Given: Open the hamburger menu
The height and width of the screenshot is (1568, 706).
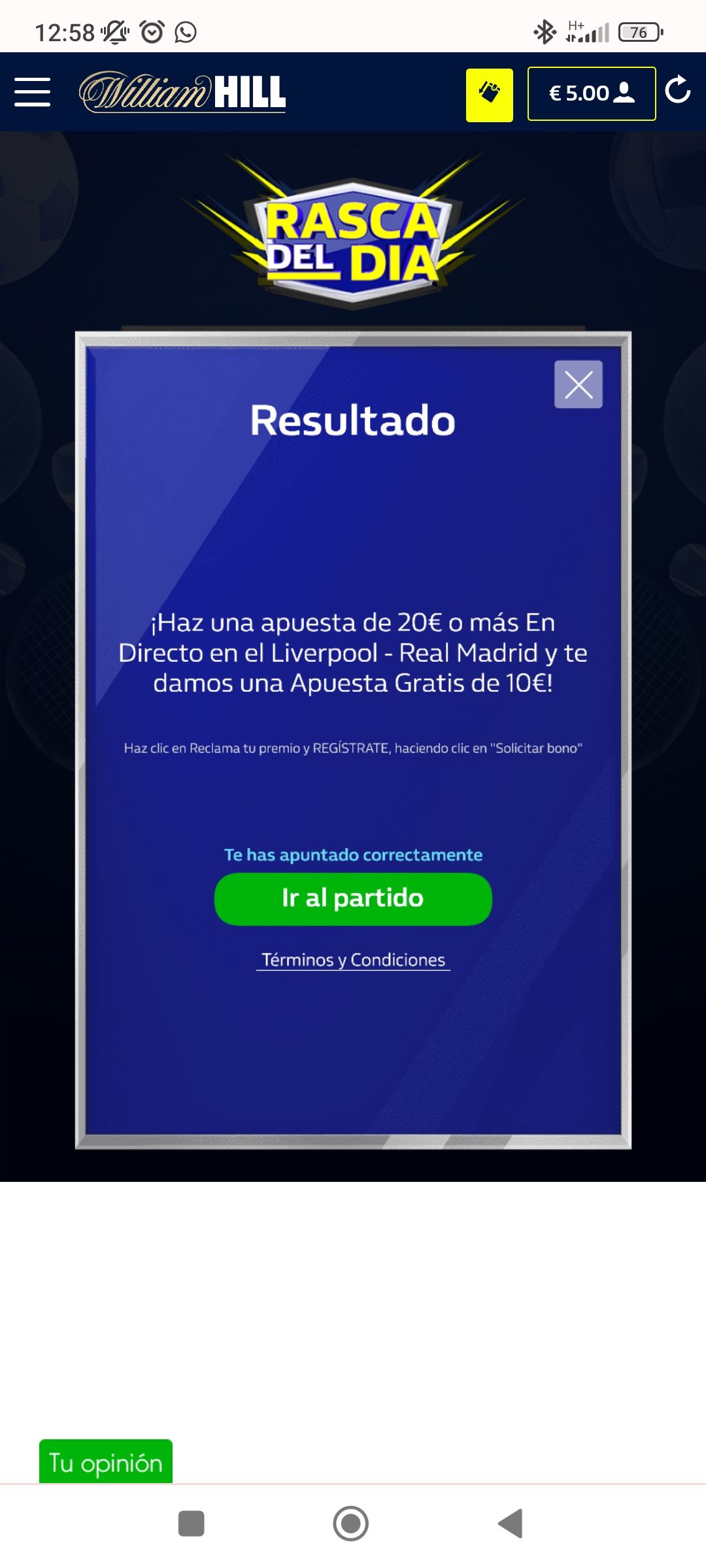Looking at the screenshot, I should coord(32,91).
